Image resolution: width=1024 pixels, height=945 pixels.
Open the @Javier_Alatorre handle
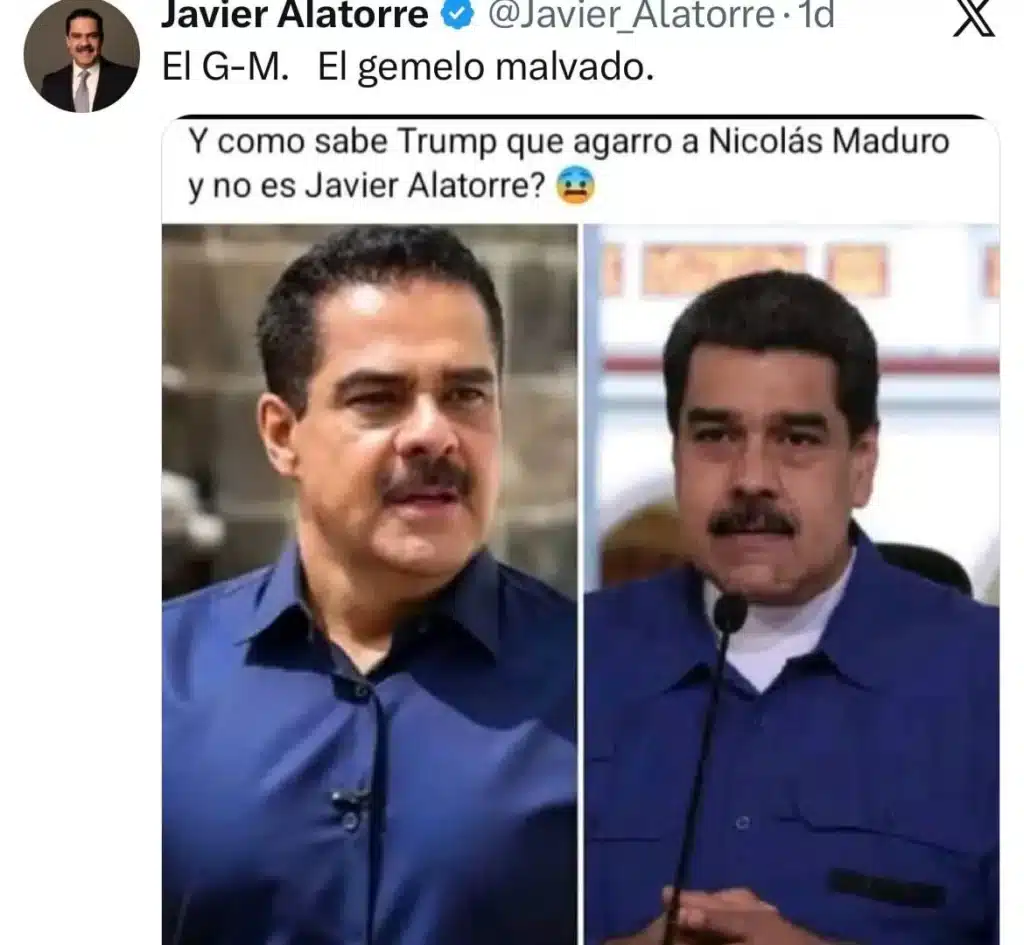(x=630, y=14)
